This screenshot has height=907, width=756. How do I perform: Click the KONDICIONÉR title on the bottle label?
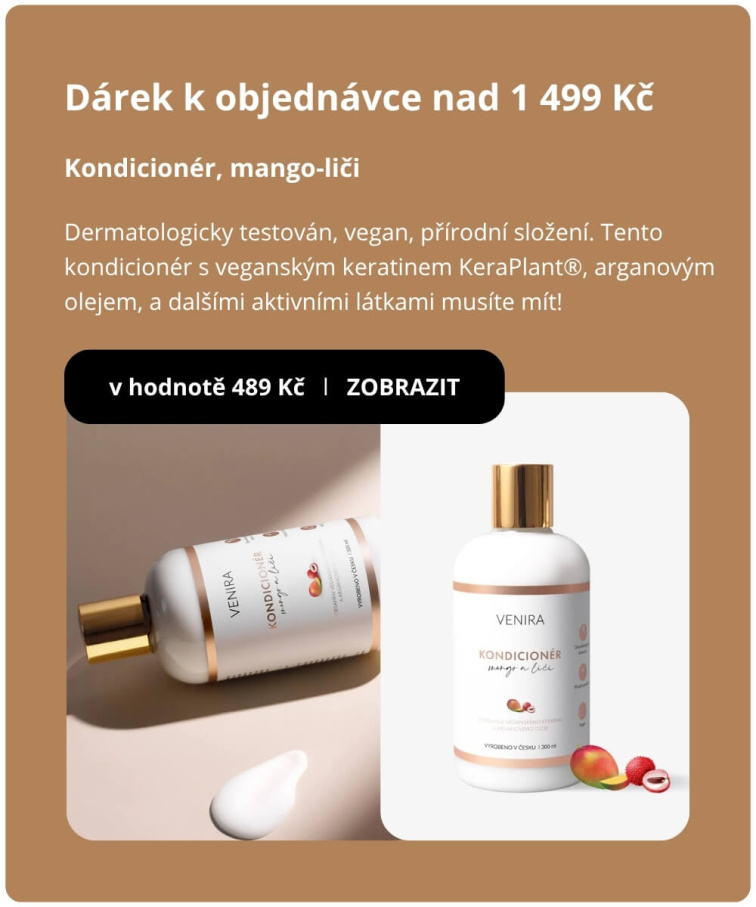tap(521, 653)
